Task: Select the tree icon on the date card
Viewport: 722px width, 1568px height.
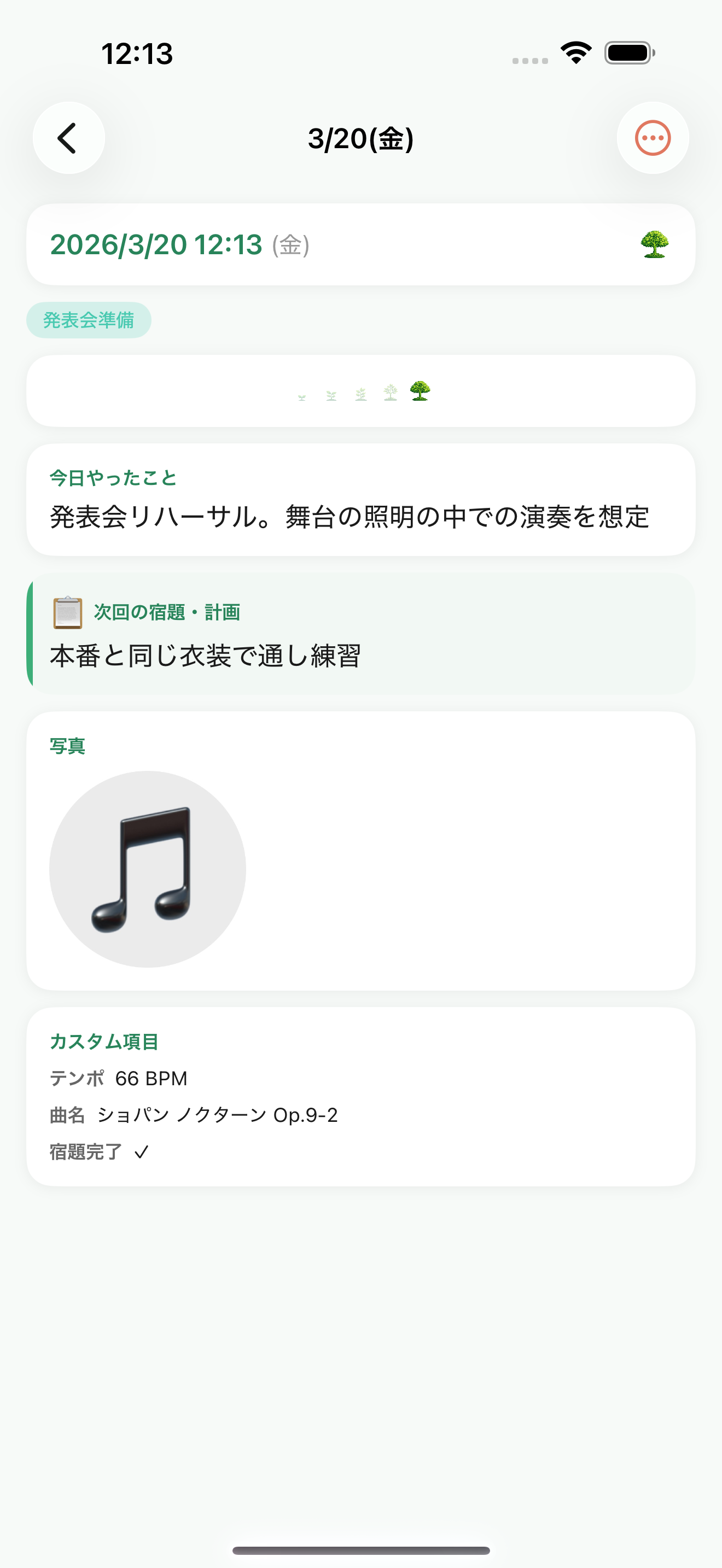Action: 654,245
